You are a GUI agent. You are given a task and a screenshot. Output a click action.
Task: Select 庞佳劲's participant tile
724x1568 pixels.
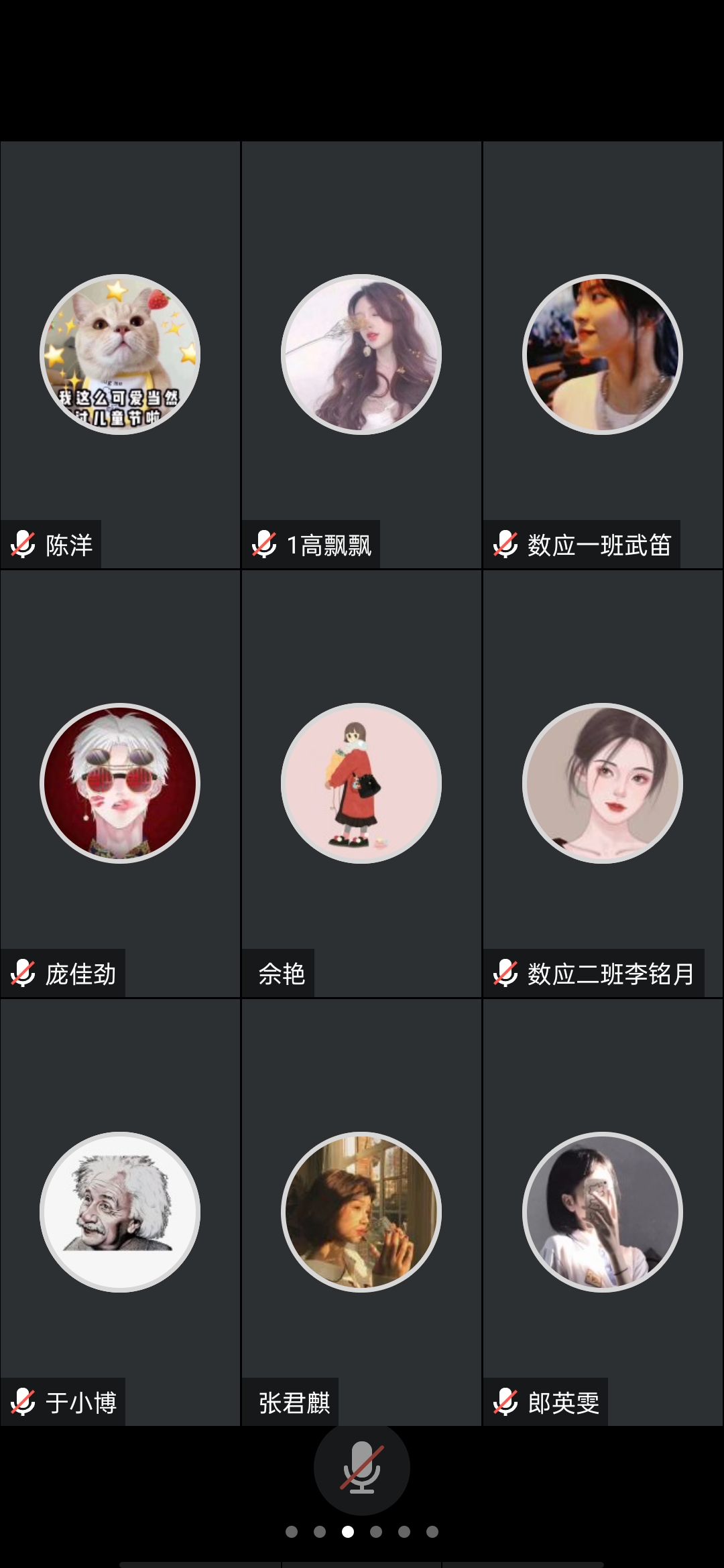click(121, 784)
